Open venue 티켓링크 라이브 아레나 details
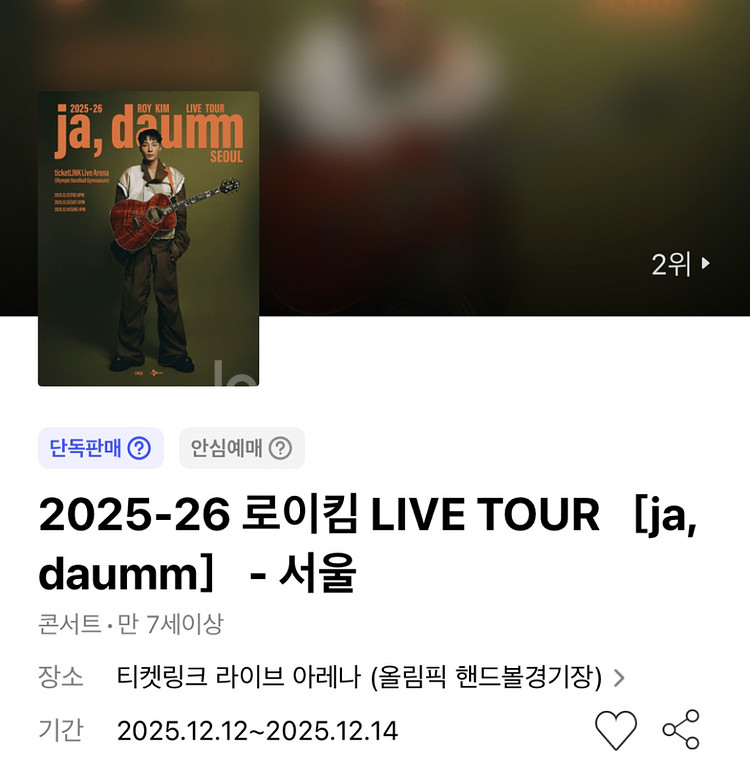 click(370, 678)
